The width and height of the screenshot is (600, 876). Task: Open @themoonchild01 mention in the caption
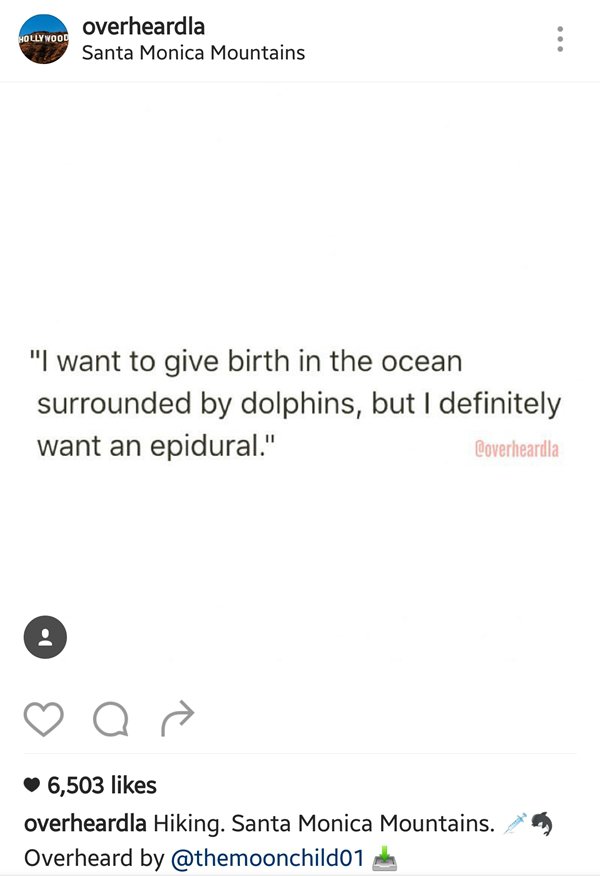pyautogui.click(x=267, y=858)
